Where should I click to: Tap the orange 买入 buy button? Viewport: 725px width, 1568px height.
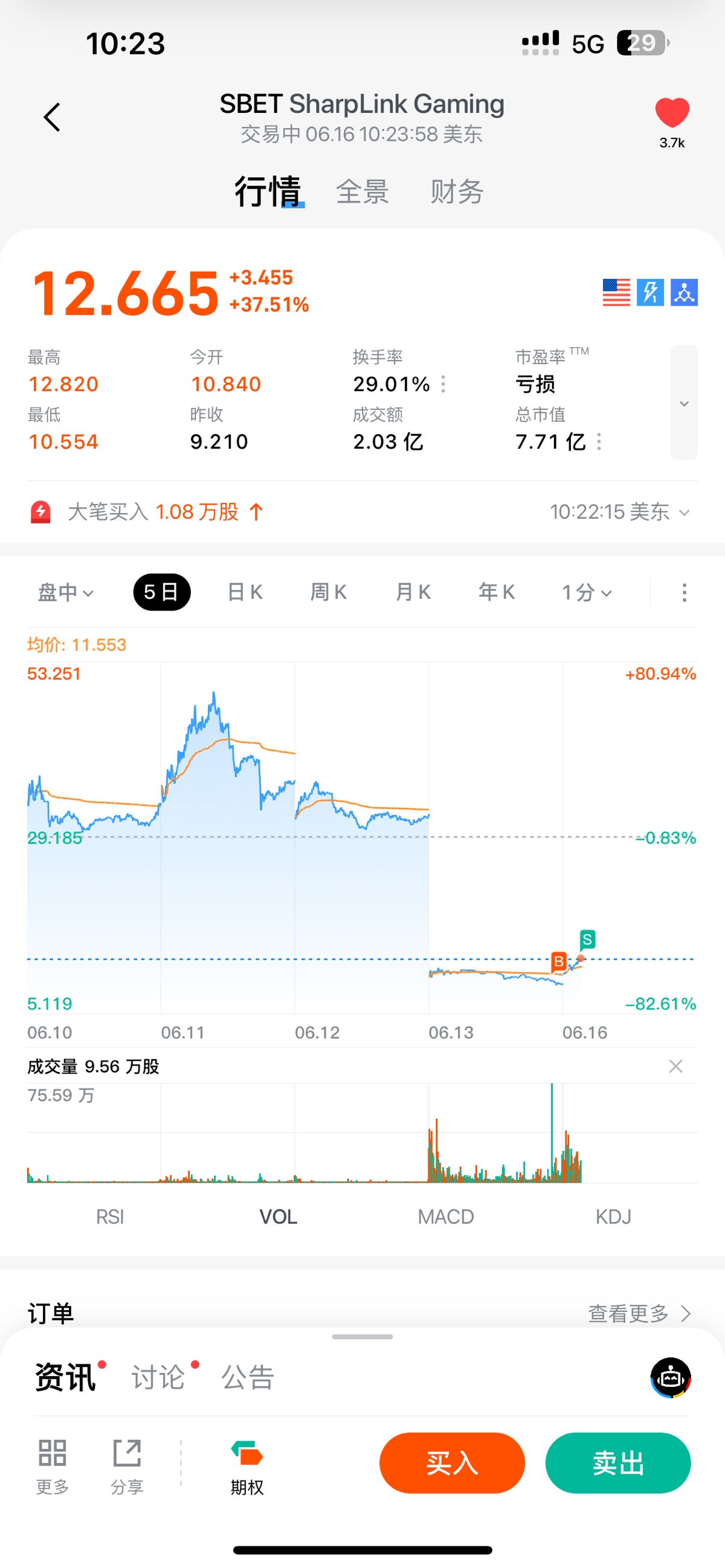coord(452,1463)
